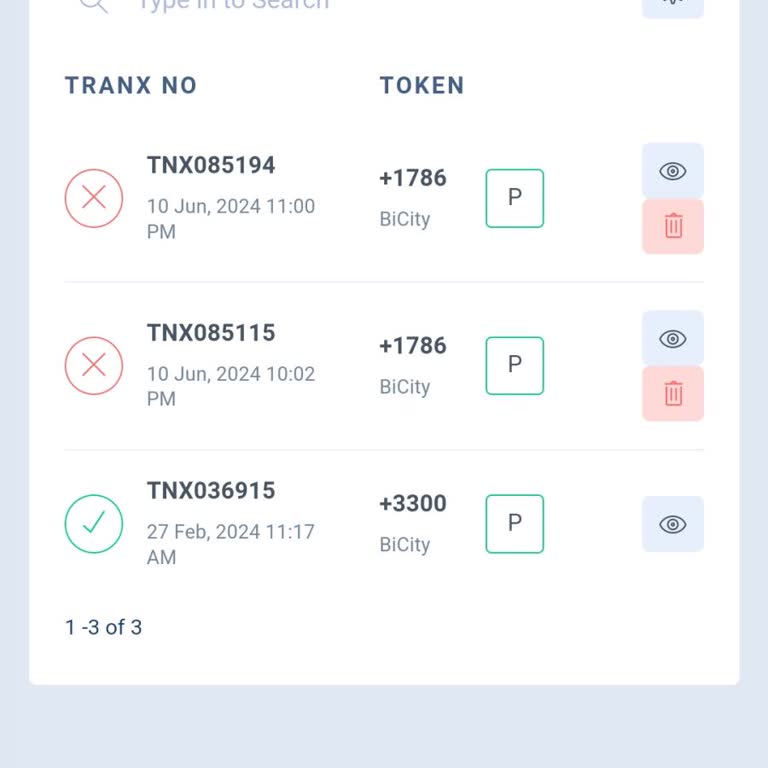The width and height of the screenshot is (768, 768).
Task: Delete transaction TNX085194
Action: (x=672, y=227)
